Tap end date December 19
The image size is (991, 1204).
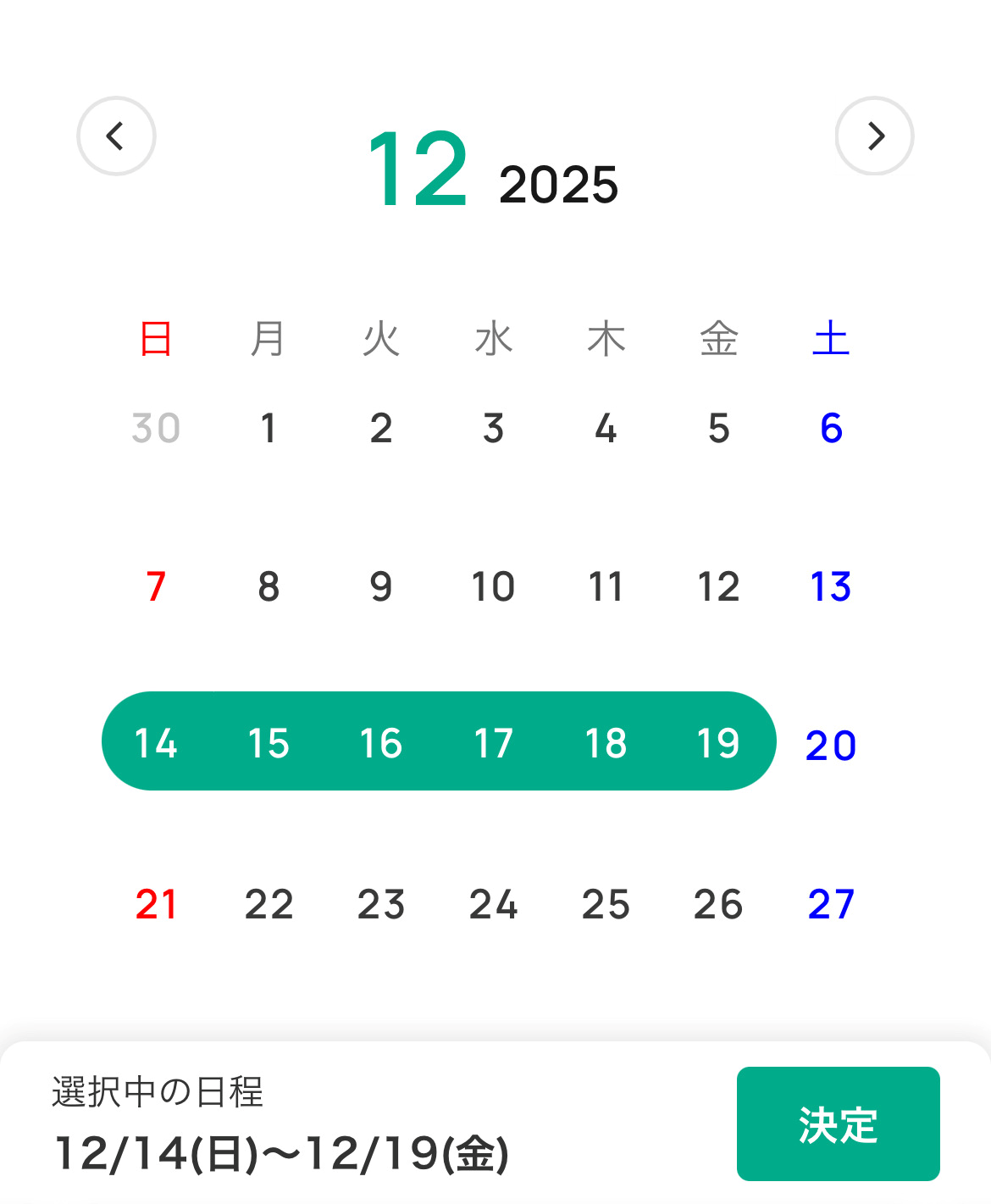pos(718,743)
